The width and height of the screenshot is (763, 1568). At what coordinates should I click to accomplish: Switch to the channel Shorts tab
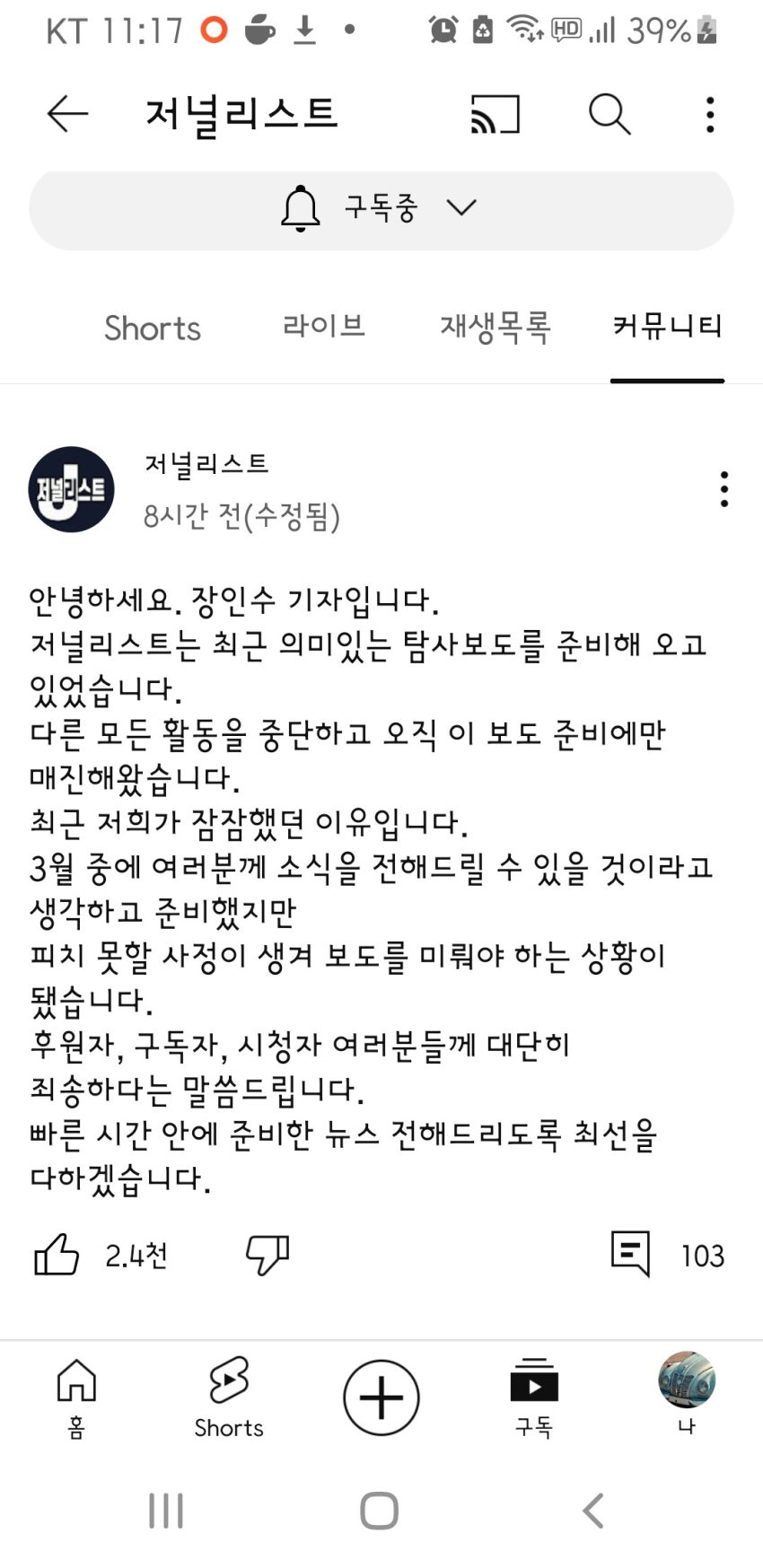(x=153, y=328)
